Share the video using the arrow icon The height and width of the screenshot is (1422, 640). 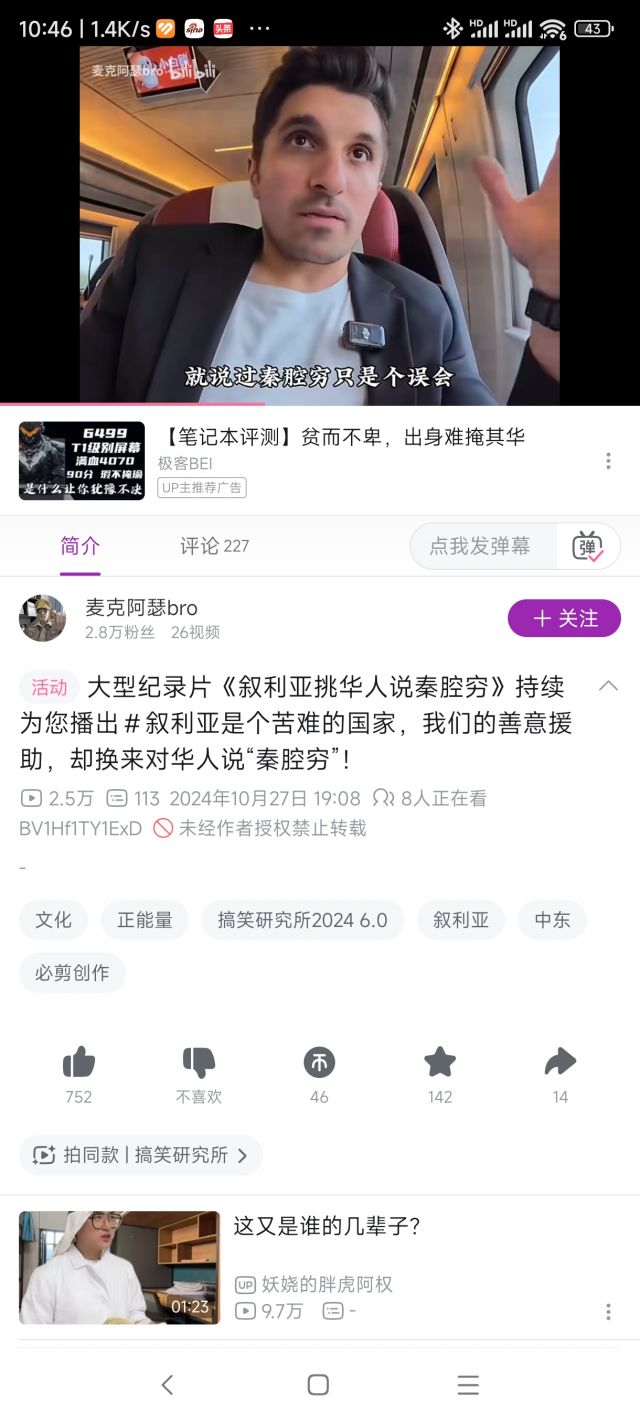(560, 1063)
